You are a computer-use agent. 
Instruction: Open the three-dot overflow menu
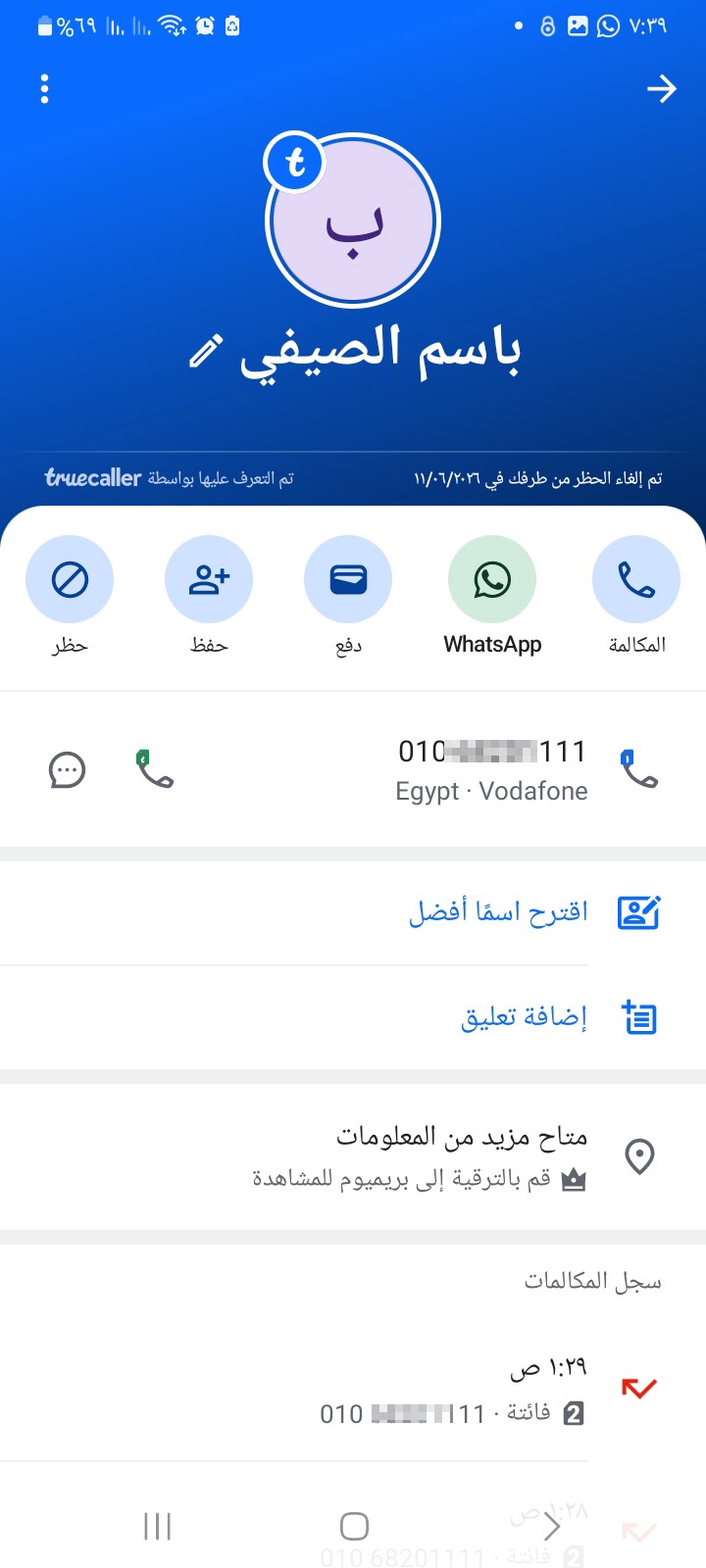[44, 89]
